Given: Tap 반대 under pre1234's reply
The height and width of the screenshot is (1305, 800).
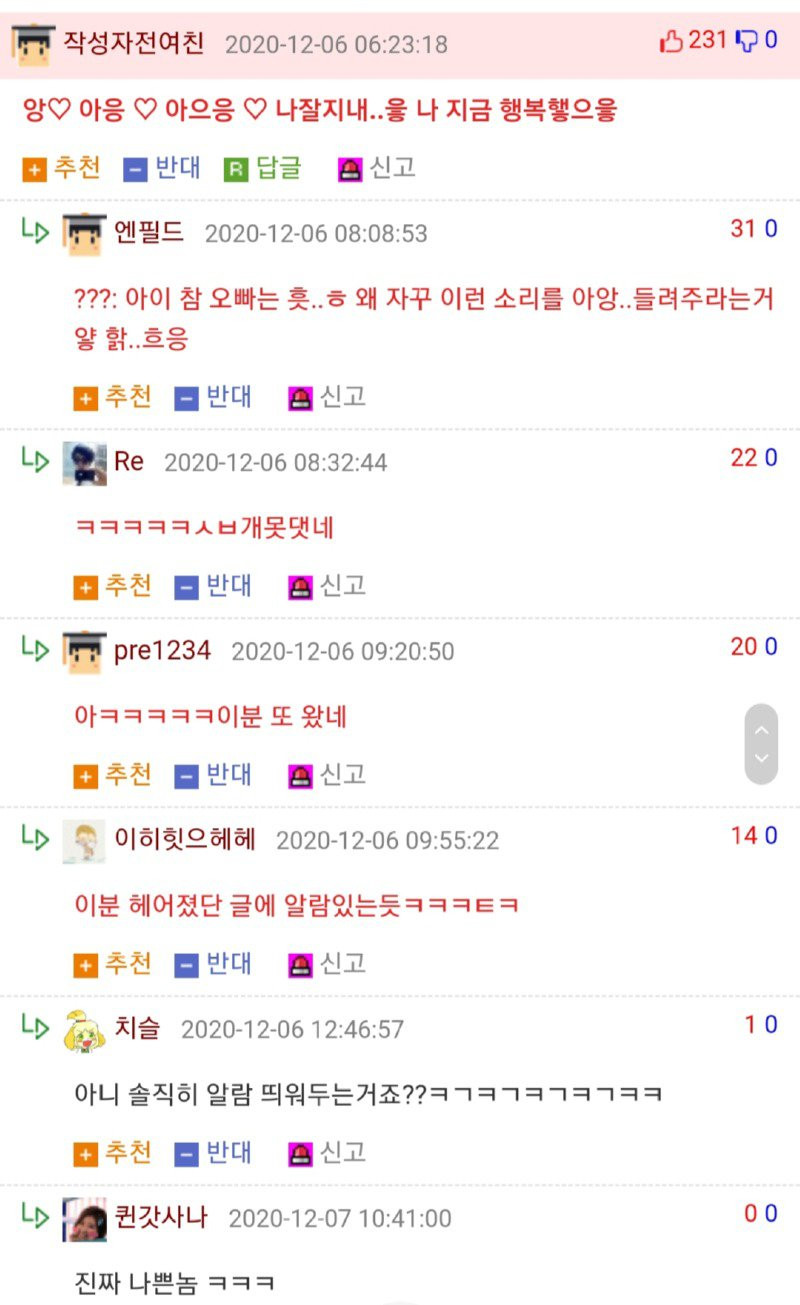Looking at the screenshot, I should point(214,775).
